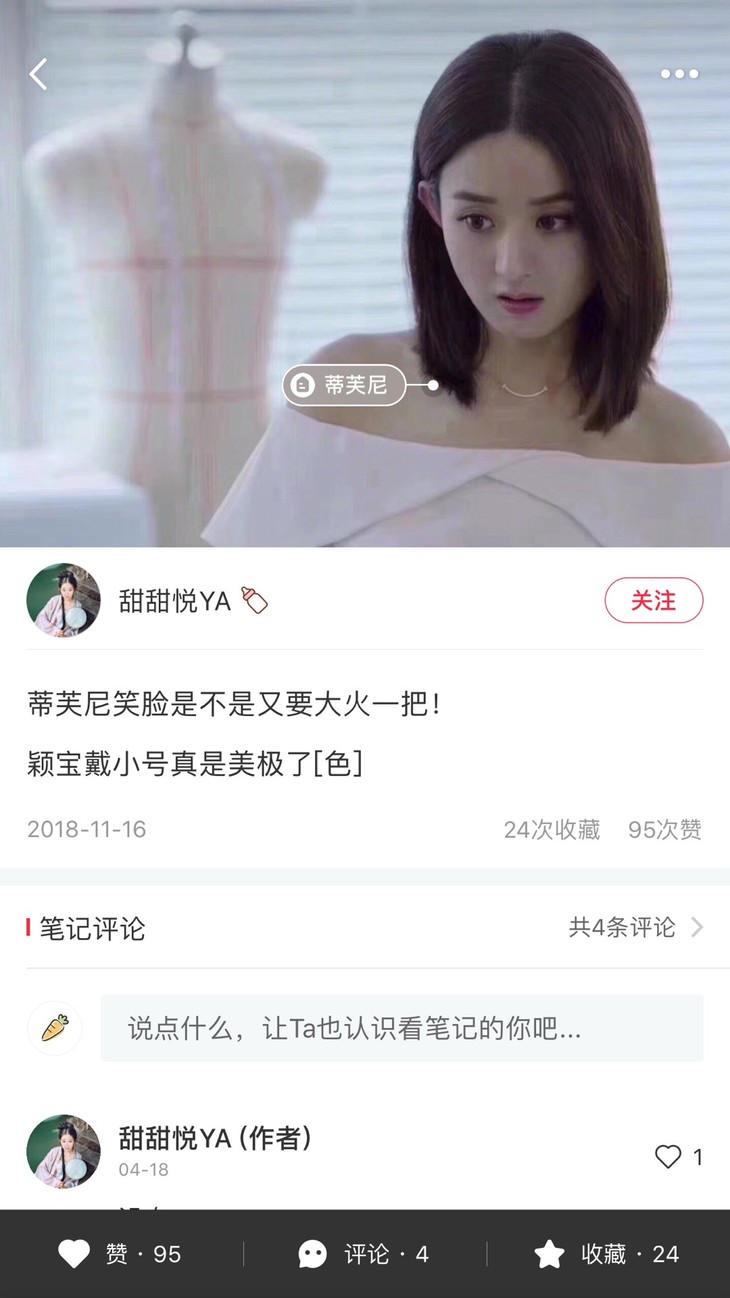Go back using the top-left arrow

click(x=38, y=74)
